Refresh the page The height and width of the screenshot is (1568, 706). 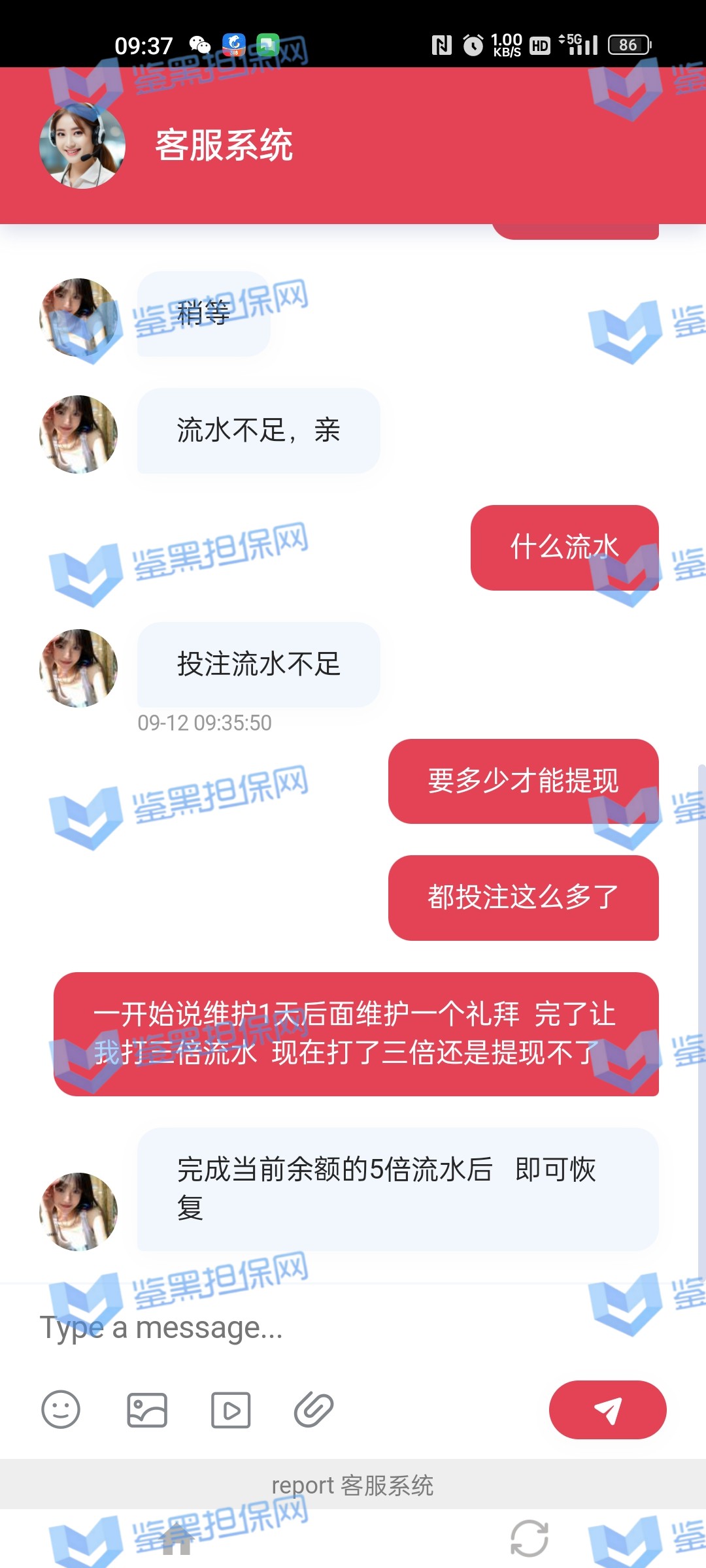tap(529, 1539)
